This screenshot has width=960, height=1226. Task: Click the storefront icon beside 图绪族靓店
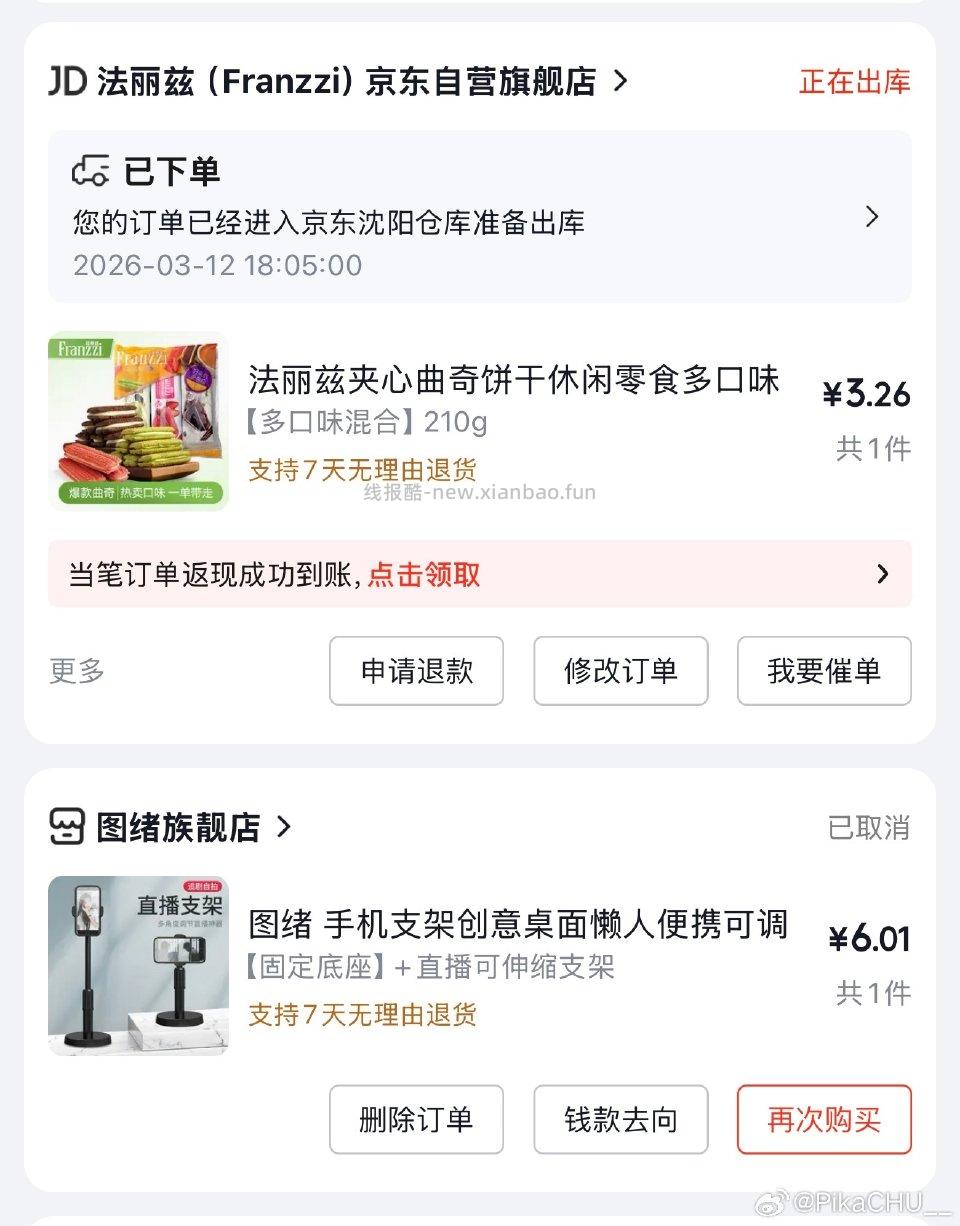pos(66,827)
